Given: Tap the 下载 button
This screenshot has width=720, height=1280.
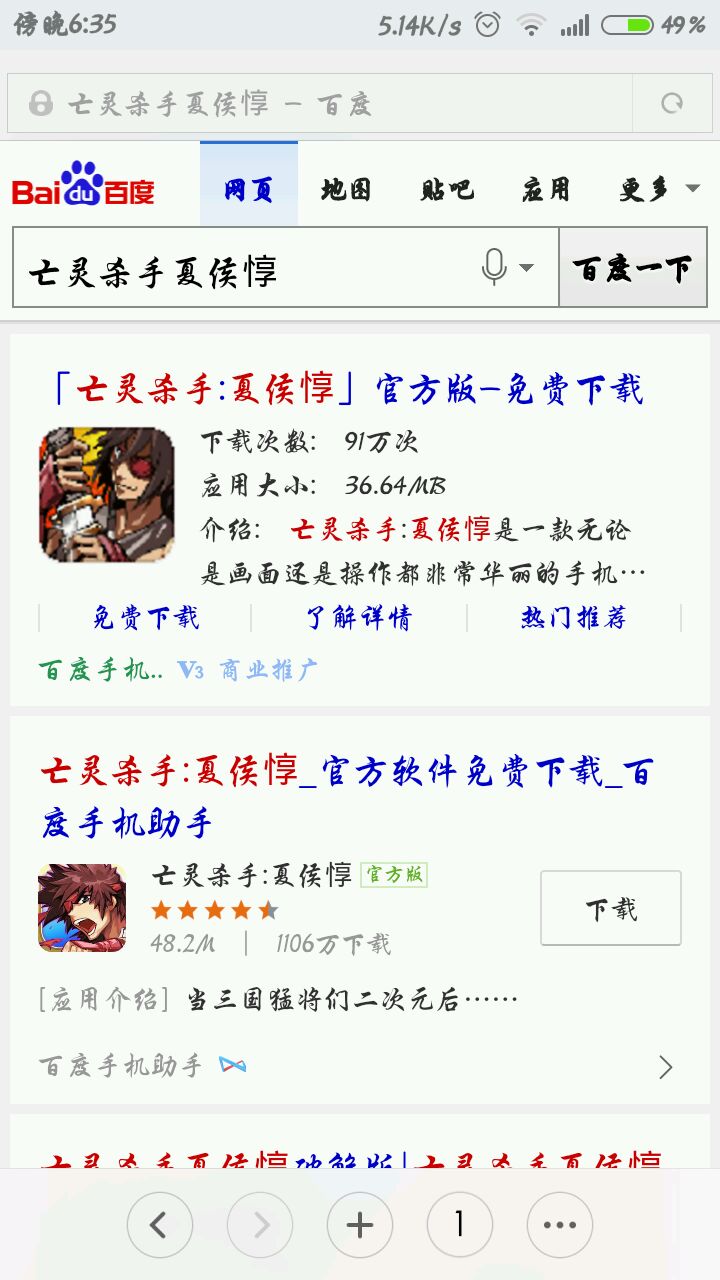Looking at the screenshot, I should [x=611, y=908].
